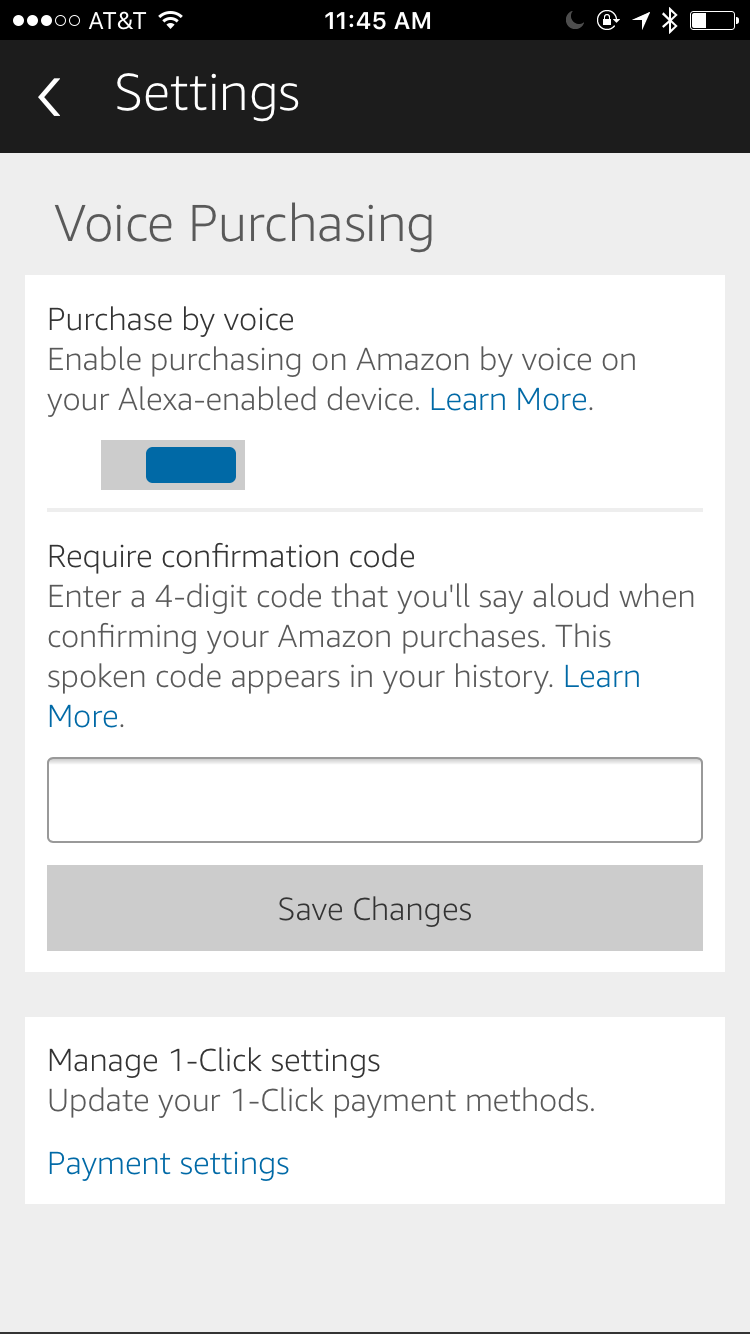Open Learn More about purchase by voice
The height and width of the screenshot is (1334, 750).
(x=509, y=400)
